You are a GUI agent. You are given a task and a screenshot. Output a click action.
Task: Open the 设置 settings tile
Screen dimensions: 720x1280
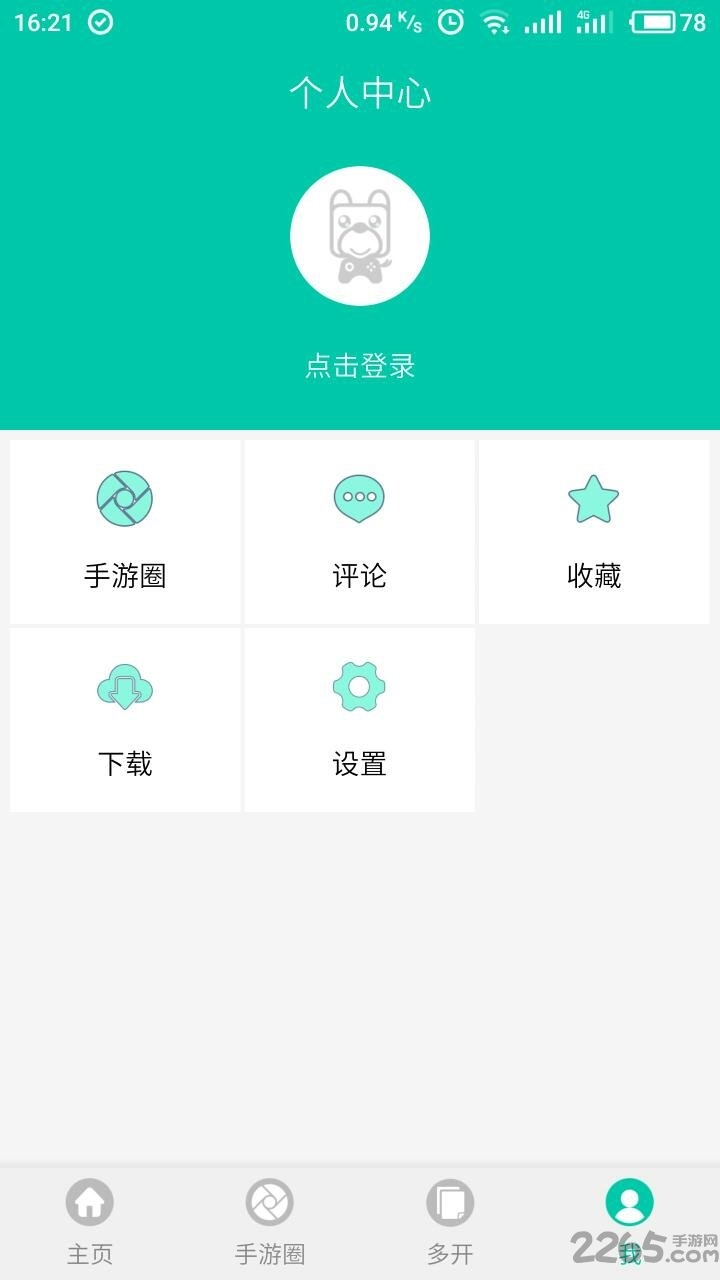[x=359, y=720]
